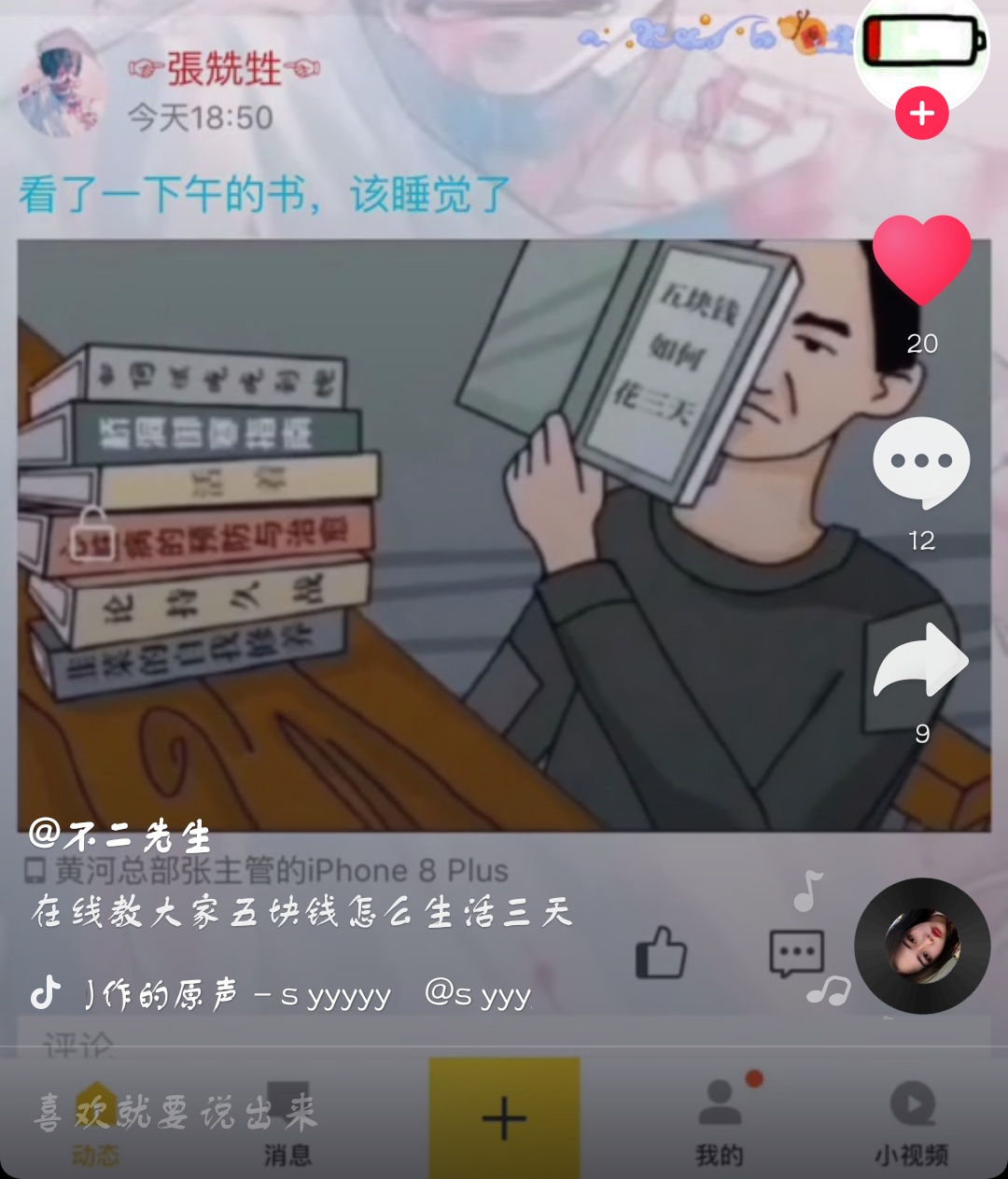Tap the plus follow button under the battery
This screenshot has height=1179, width=1008.
click(922, 113)
